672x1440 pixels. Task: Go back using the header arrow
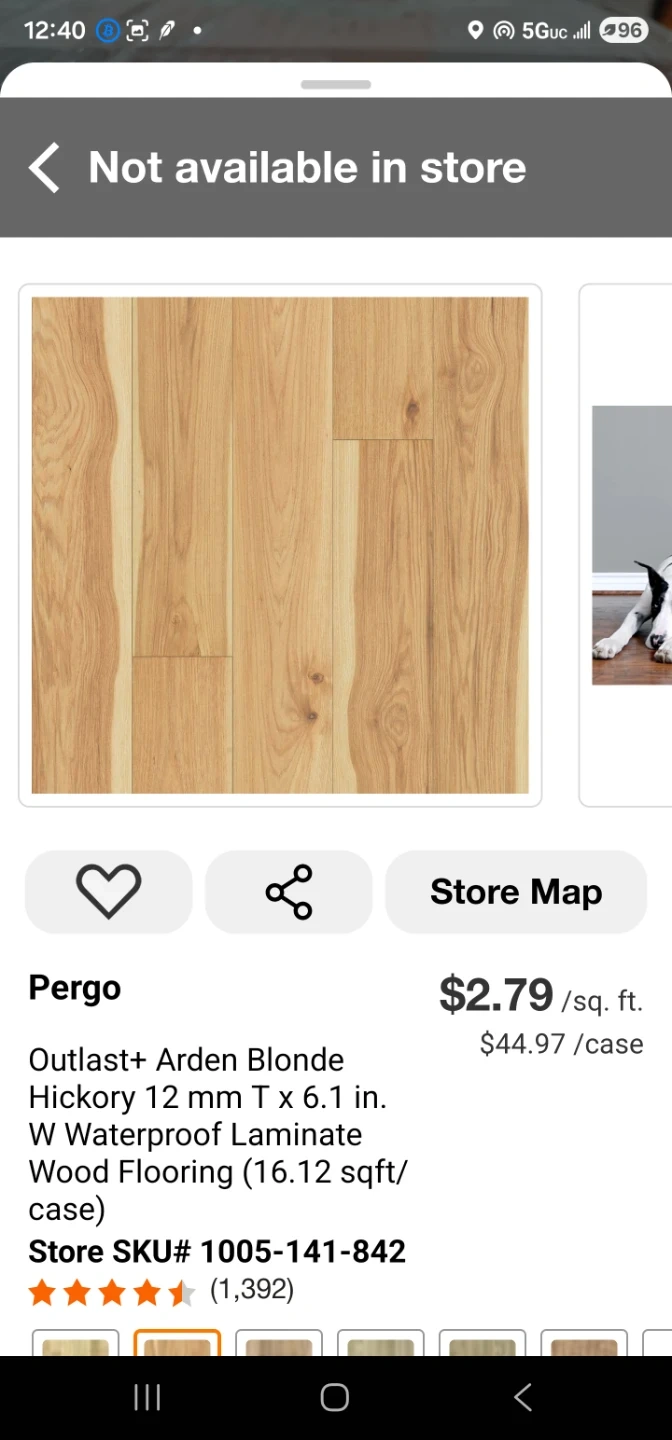point(45,168)
